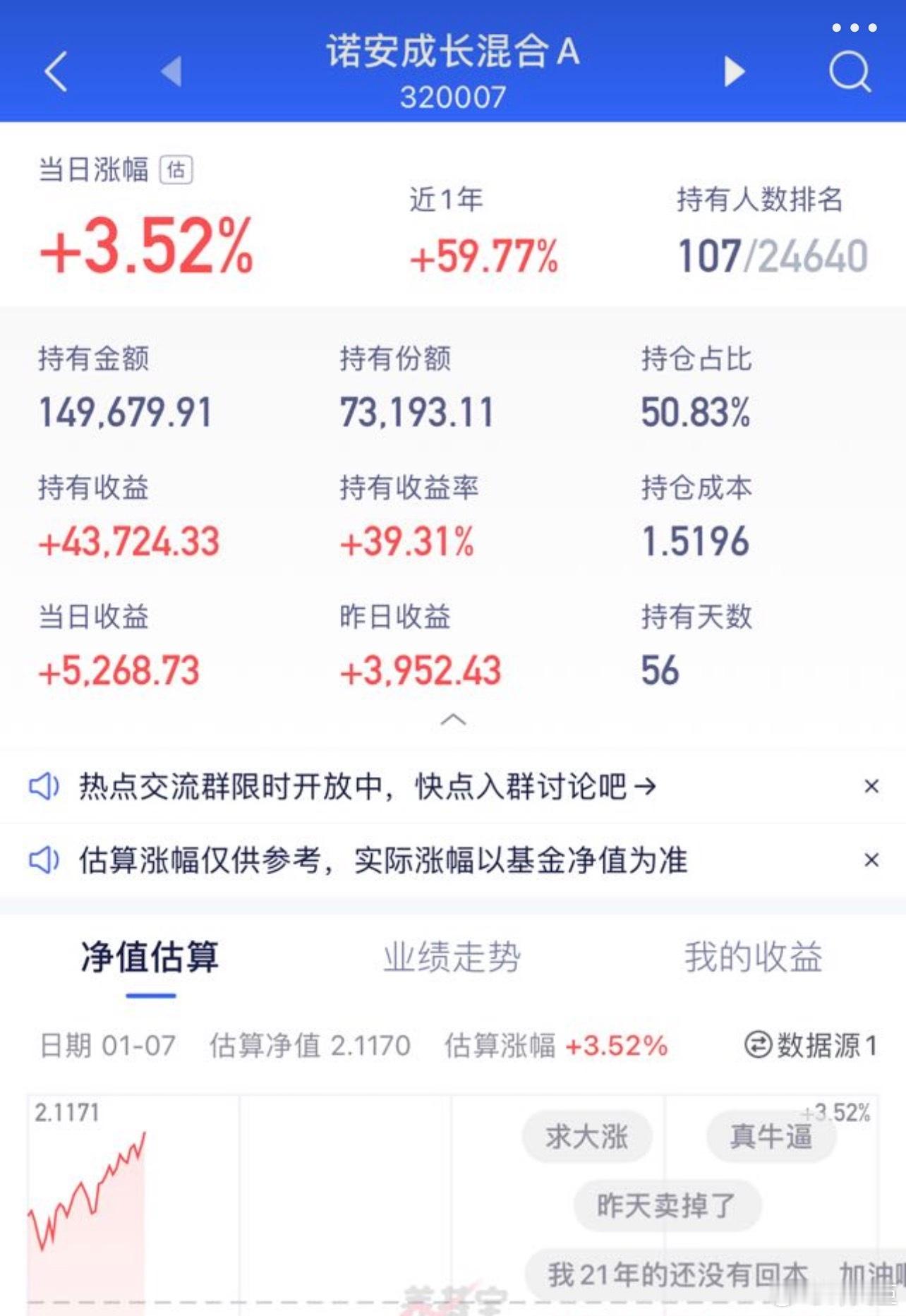Open the search icon

tap(850, 71)
